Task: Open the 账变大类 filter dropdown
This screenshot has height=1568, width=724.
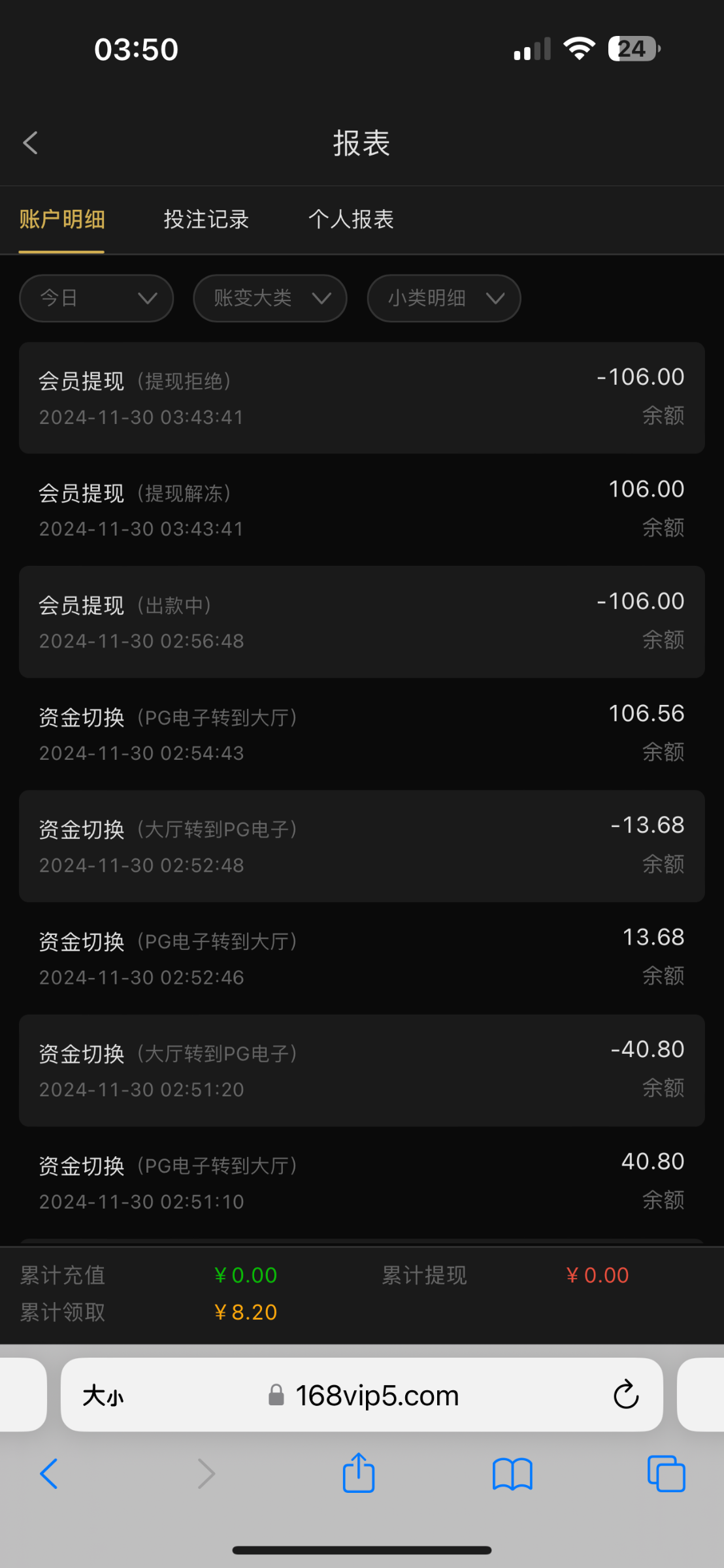Action: coord(270,299)
